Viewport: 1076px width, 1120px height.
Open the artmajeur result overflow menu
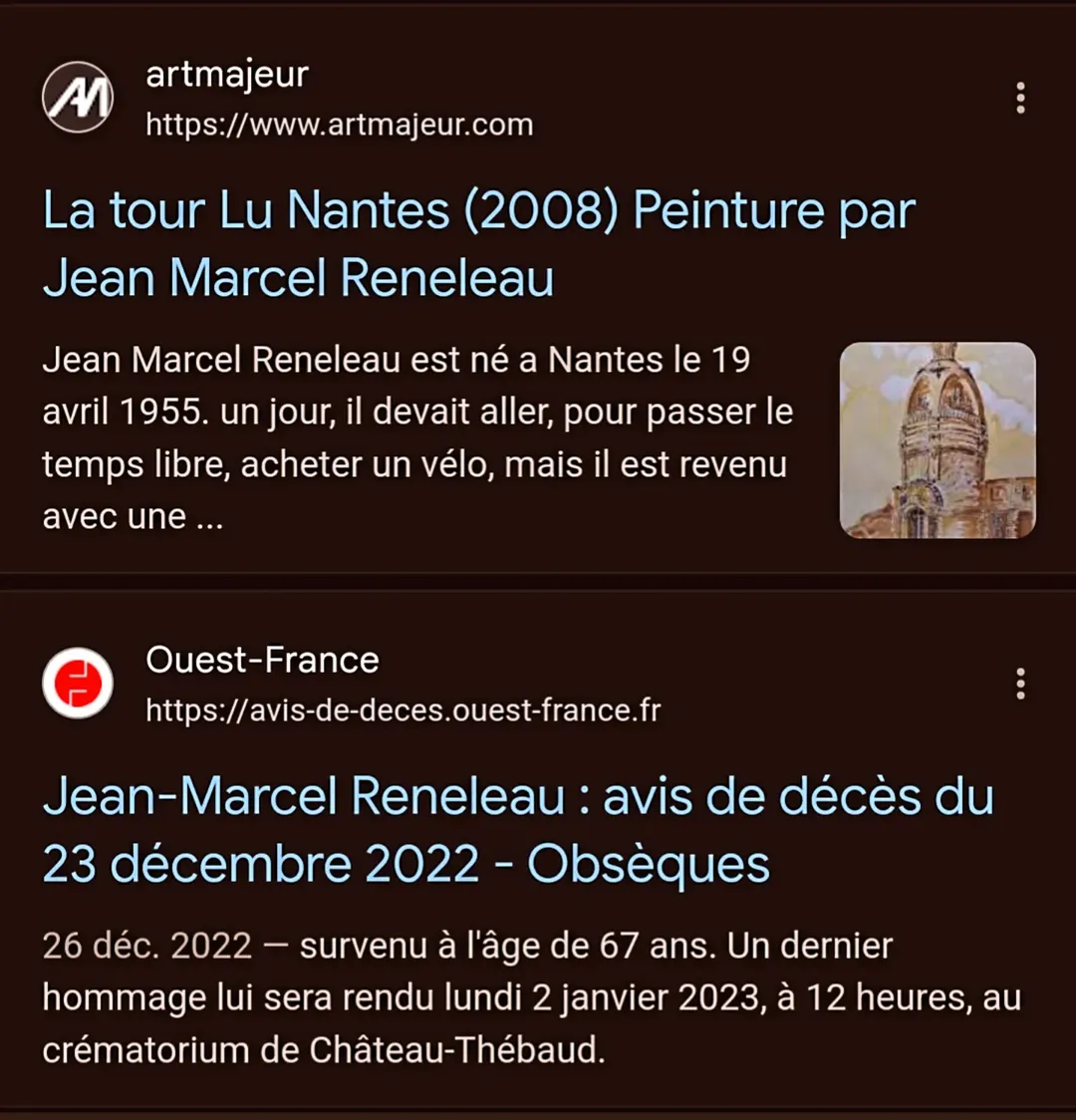click(x=1020, y=99)
